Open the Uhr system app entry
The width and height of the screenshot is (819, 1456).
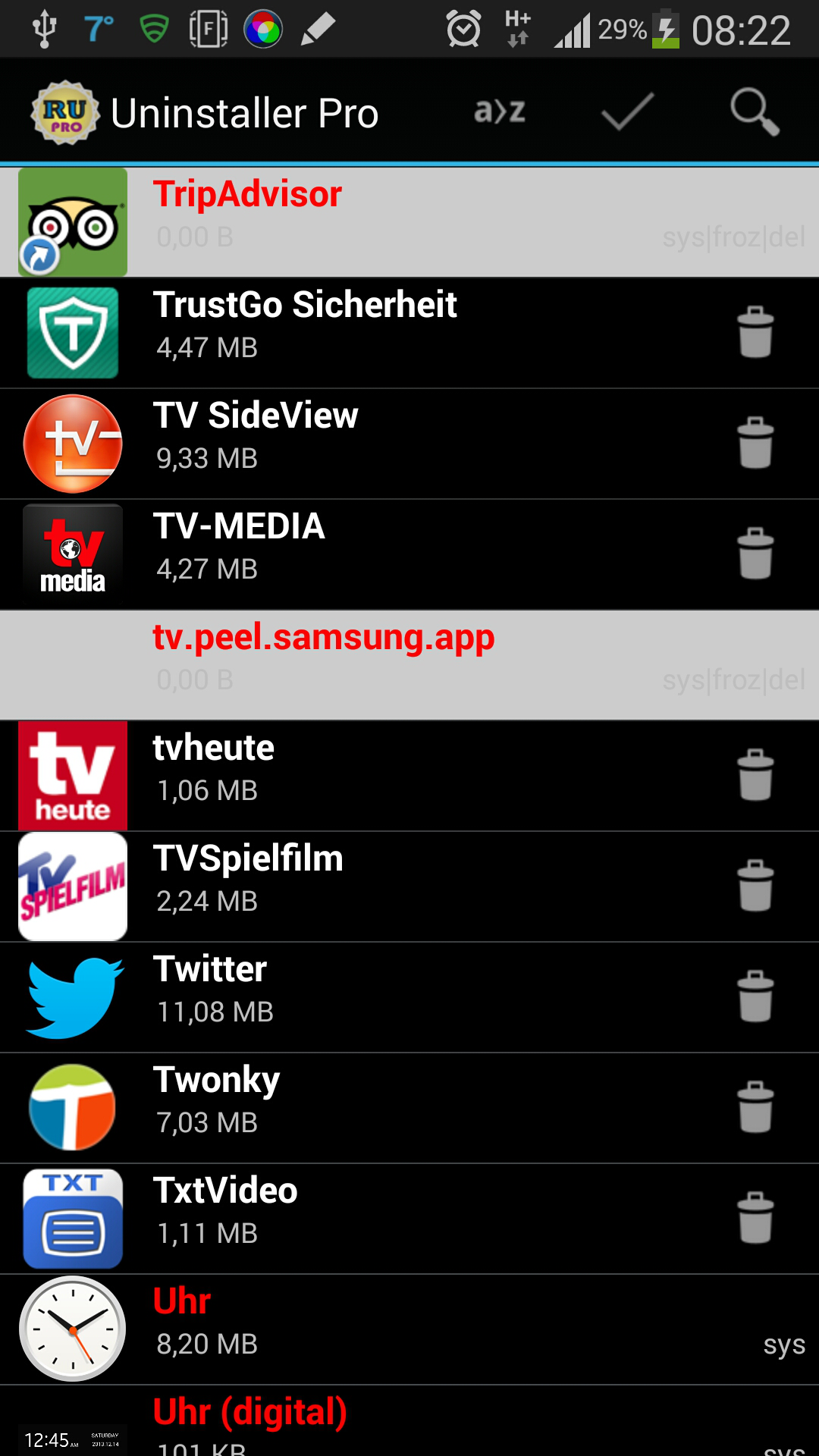coord(409,1329)
